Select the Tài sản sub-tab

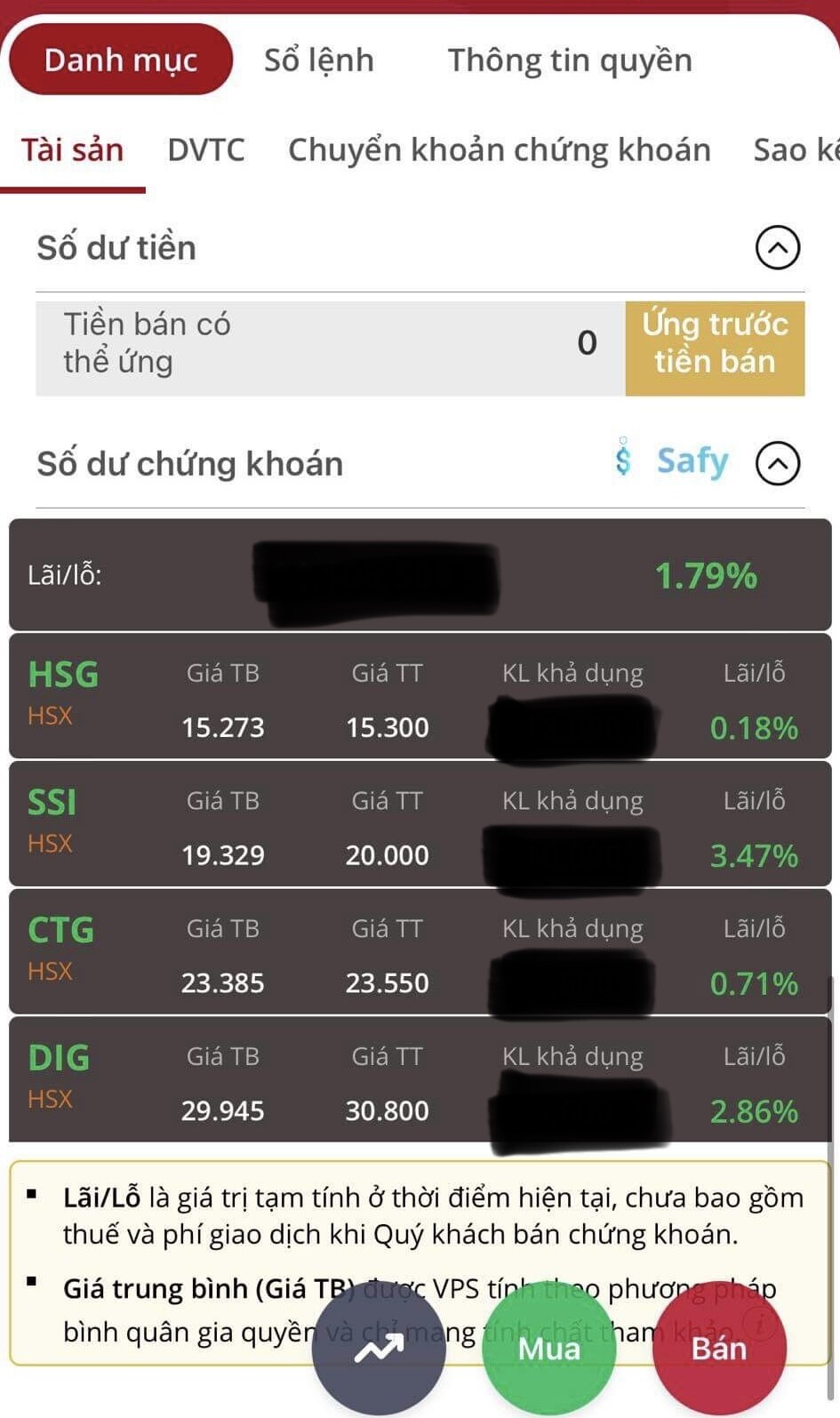[x=72, y=149]
